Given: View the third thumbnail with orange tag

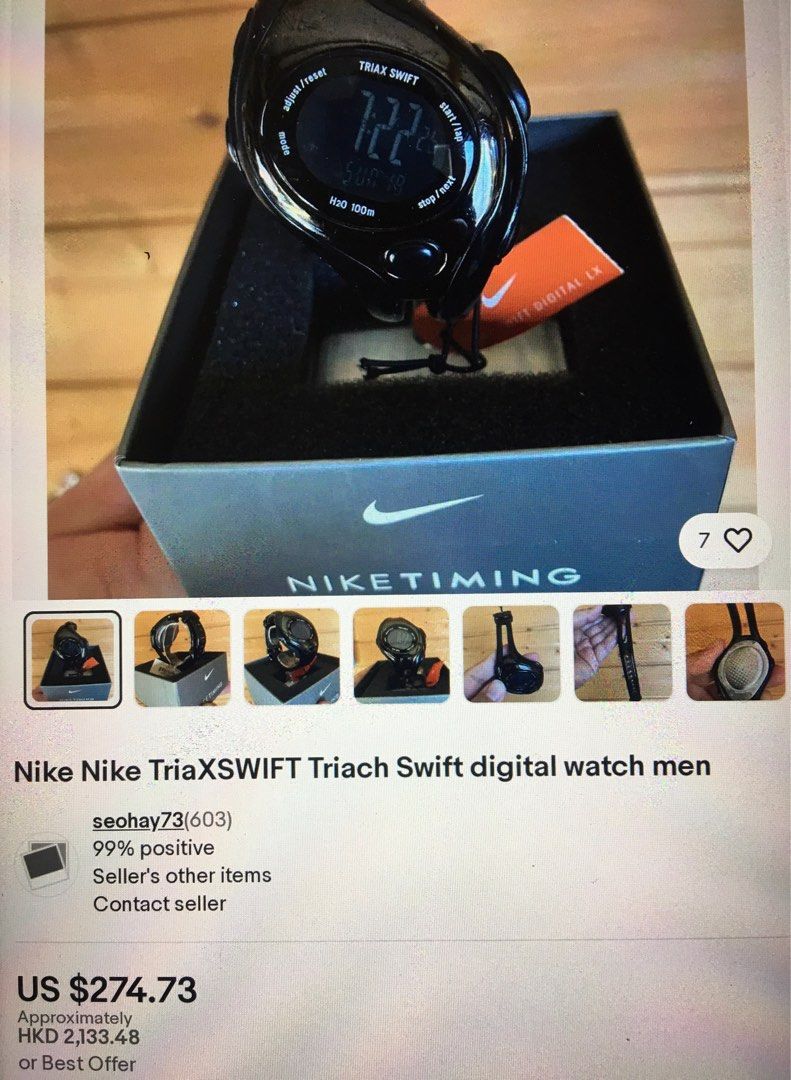Looking at the screenshot, I should coord(291,657).
